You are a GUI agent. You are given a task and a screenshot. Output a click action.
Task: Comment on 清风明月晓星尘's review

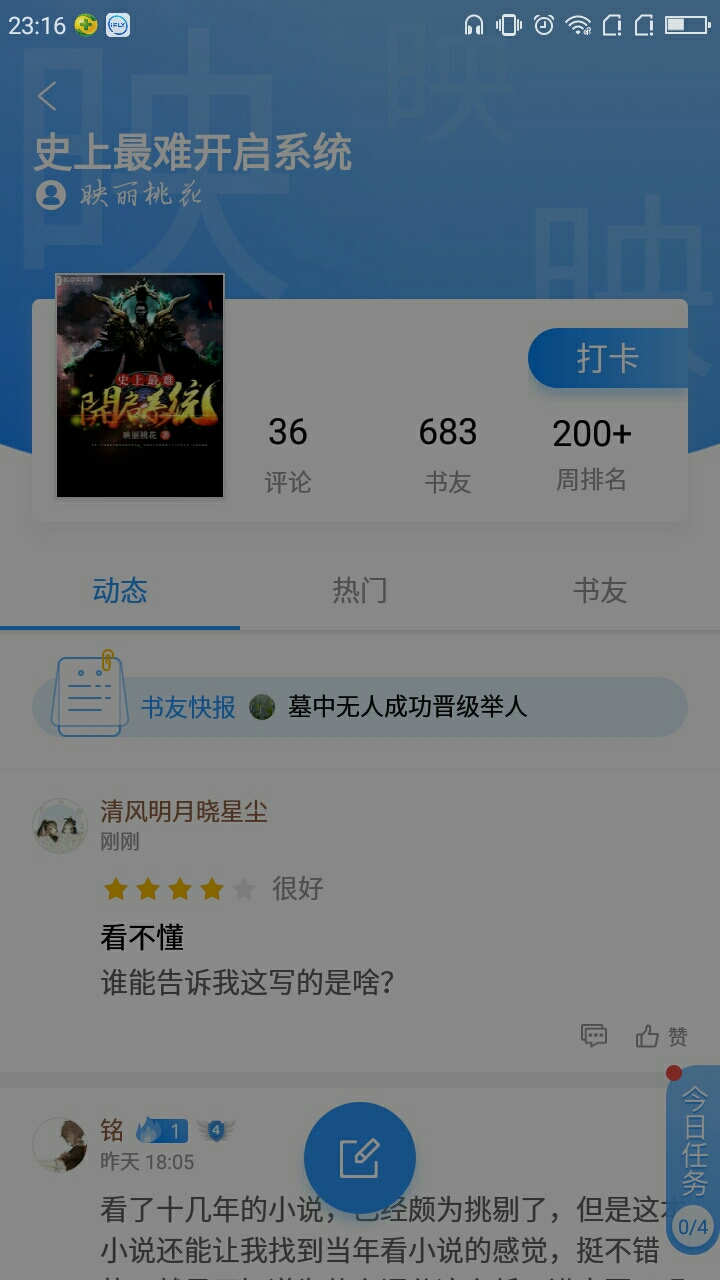(594, 1036)
